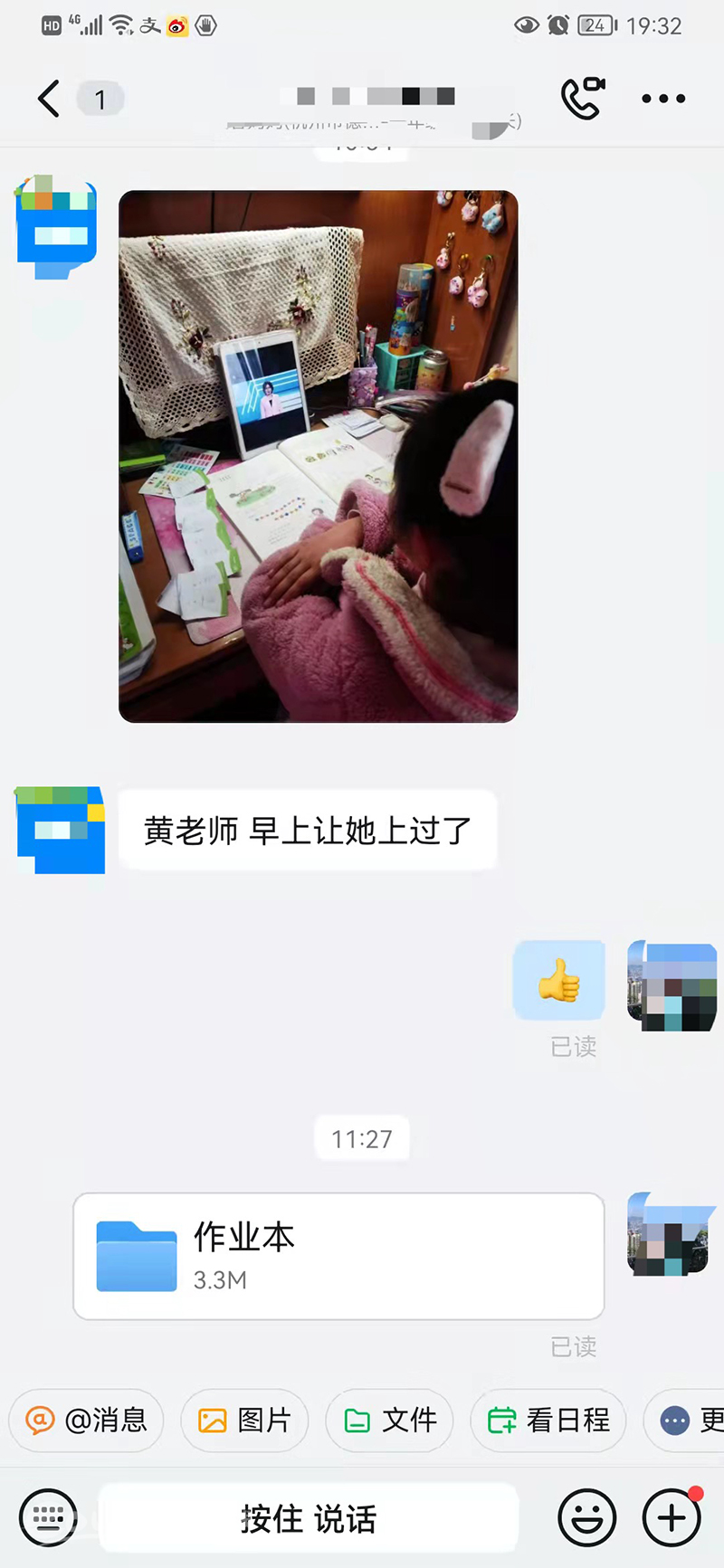Open the plus attachment menu
Viewport: 724px width, 1568px height.
click(671, 1517)
